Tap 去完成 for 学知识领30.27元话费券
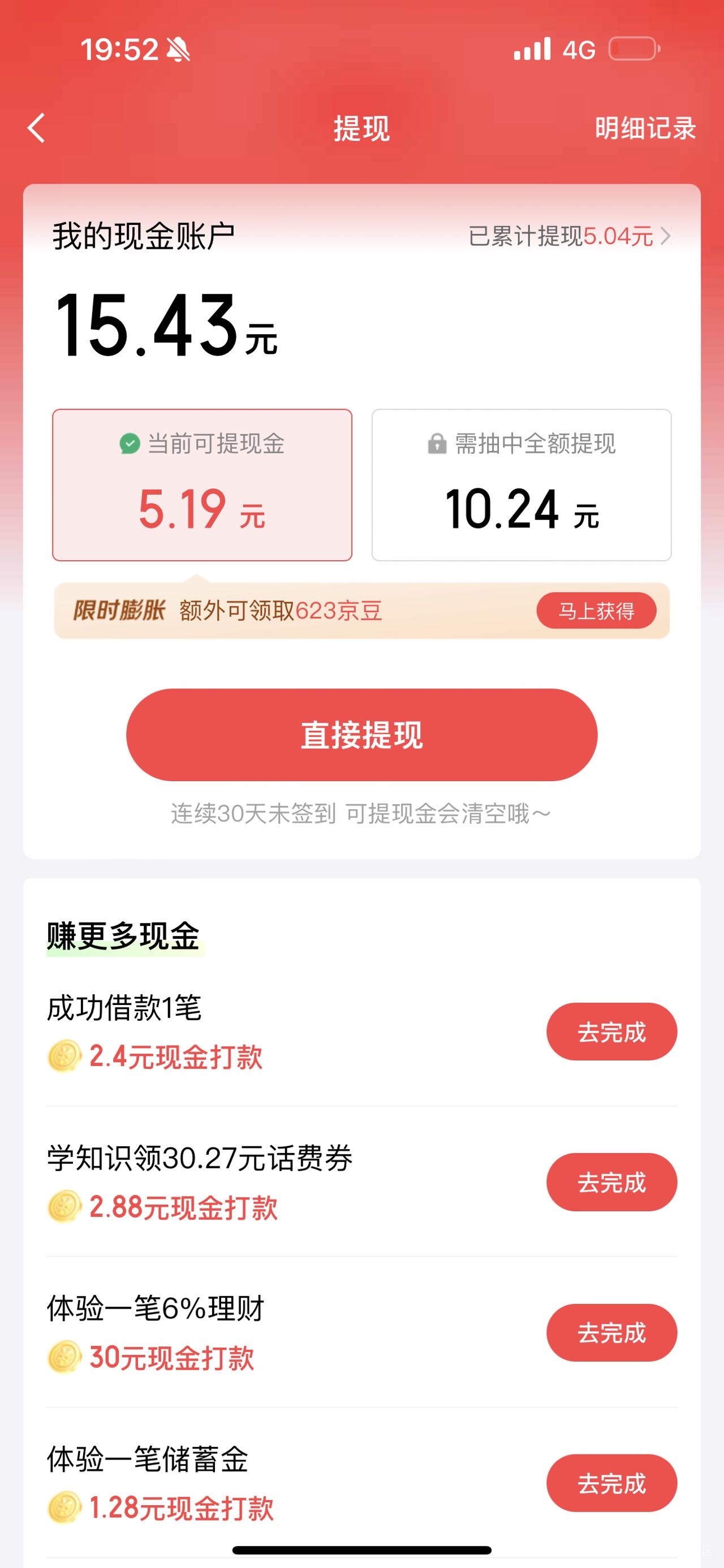 tap(611, 1182)
